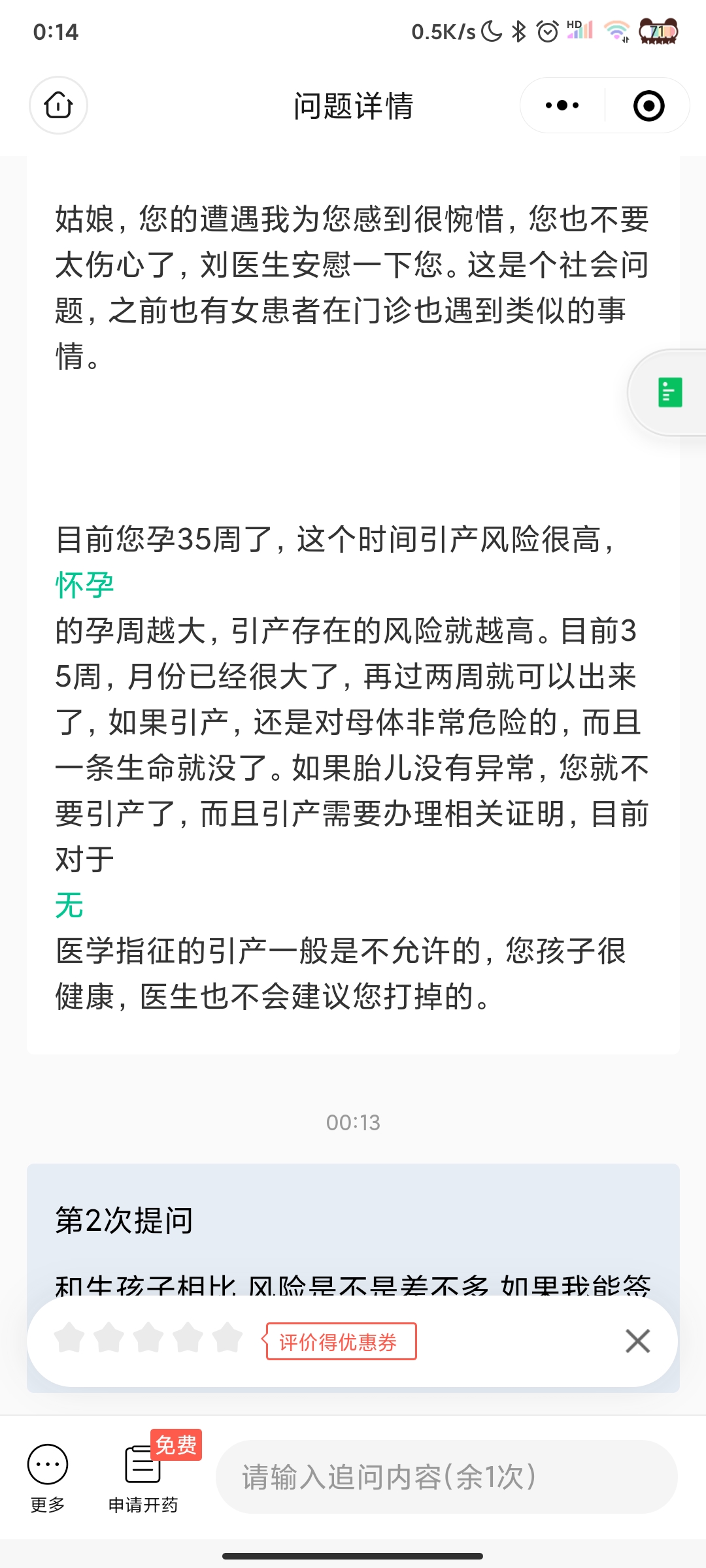Viewport: 706px width, 1568px height.
Task: Focus the follow-up question input field
Action: click(446, 1477)
